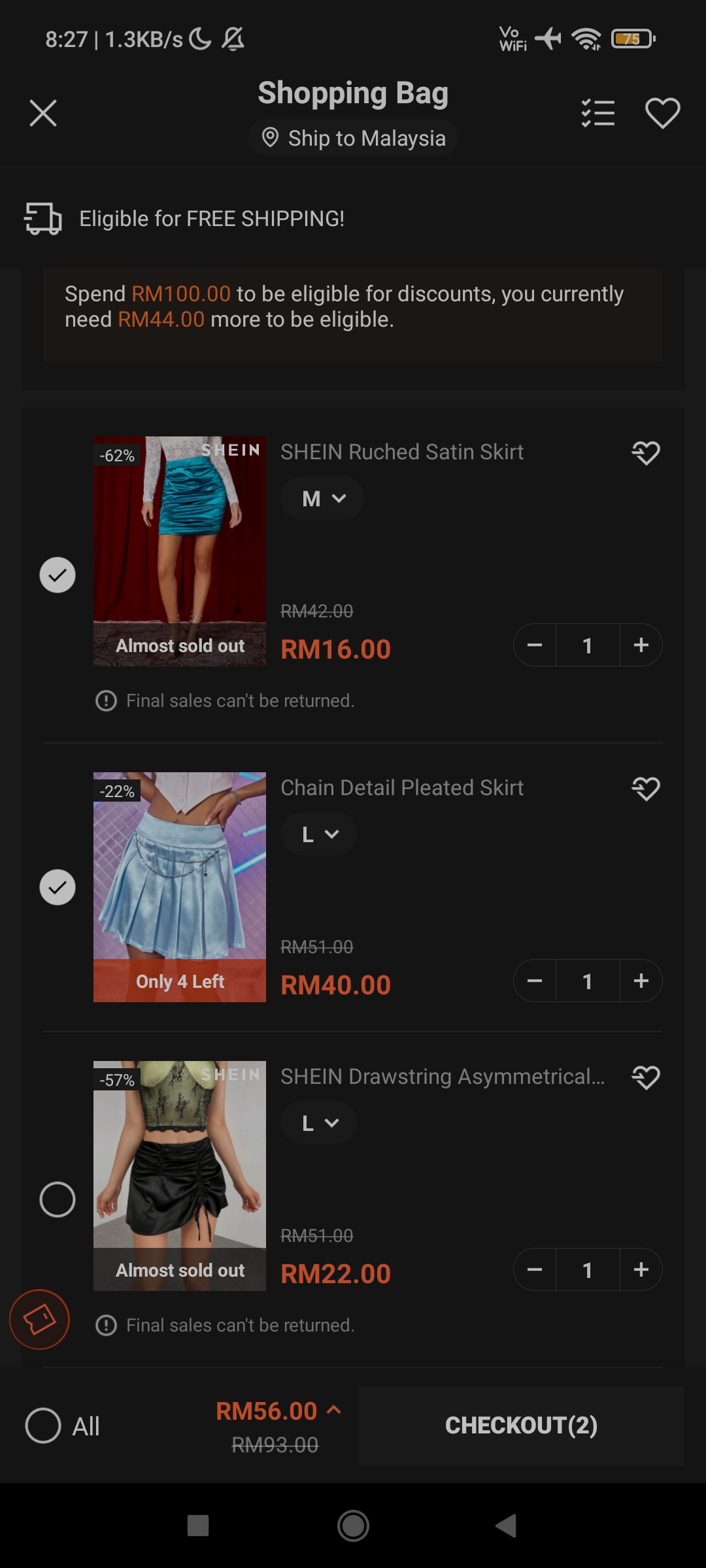Open size dropdown for Chain Detail Pleated Skirt

point(319,834)
